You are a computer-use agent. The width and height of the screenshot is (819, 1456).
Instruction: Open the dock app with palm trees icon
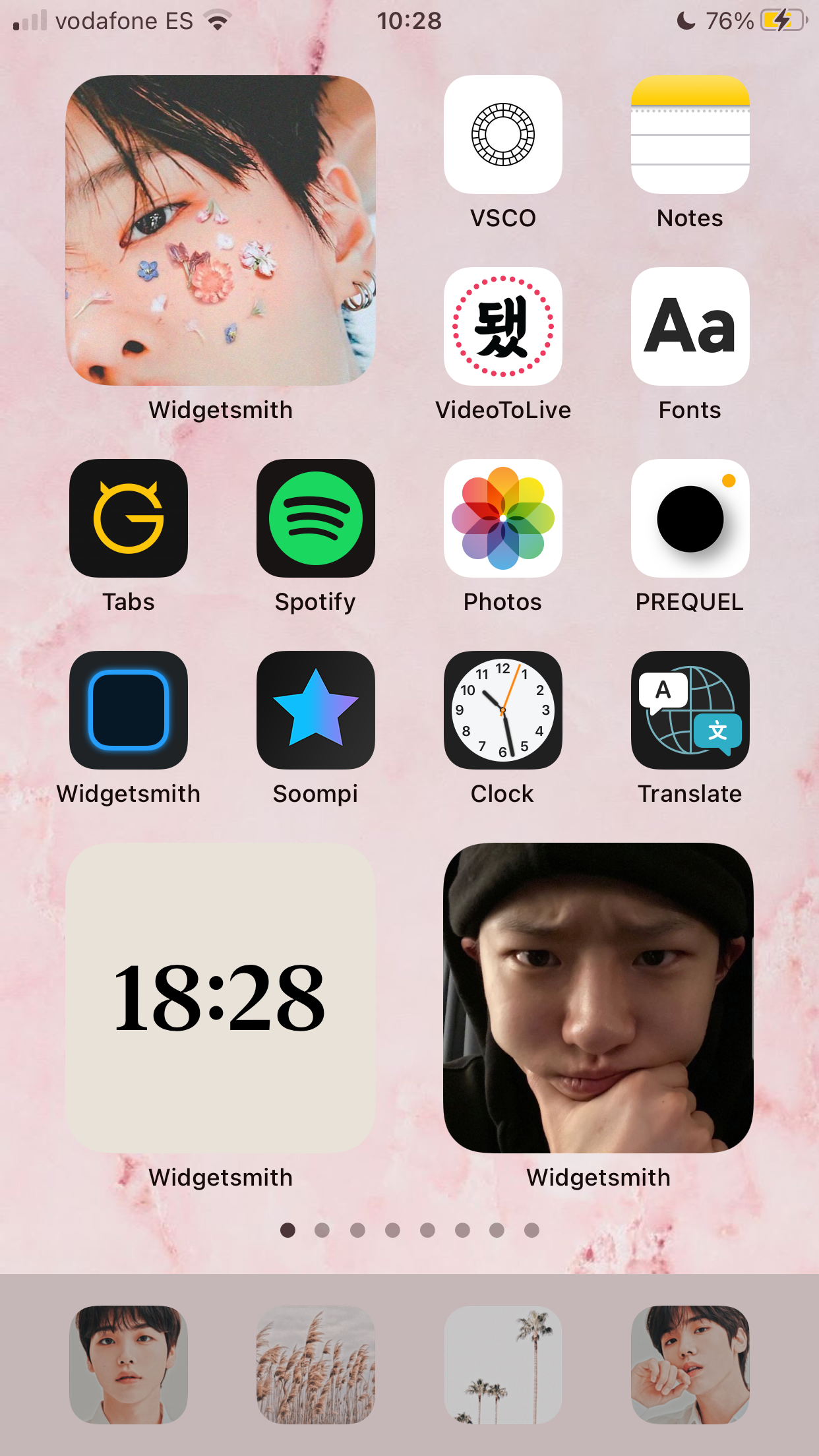click(502, 1364)
